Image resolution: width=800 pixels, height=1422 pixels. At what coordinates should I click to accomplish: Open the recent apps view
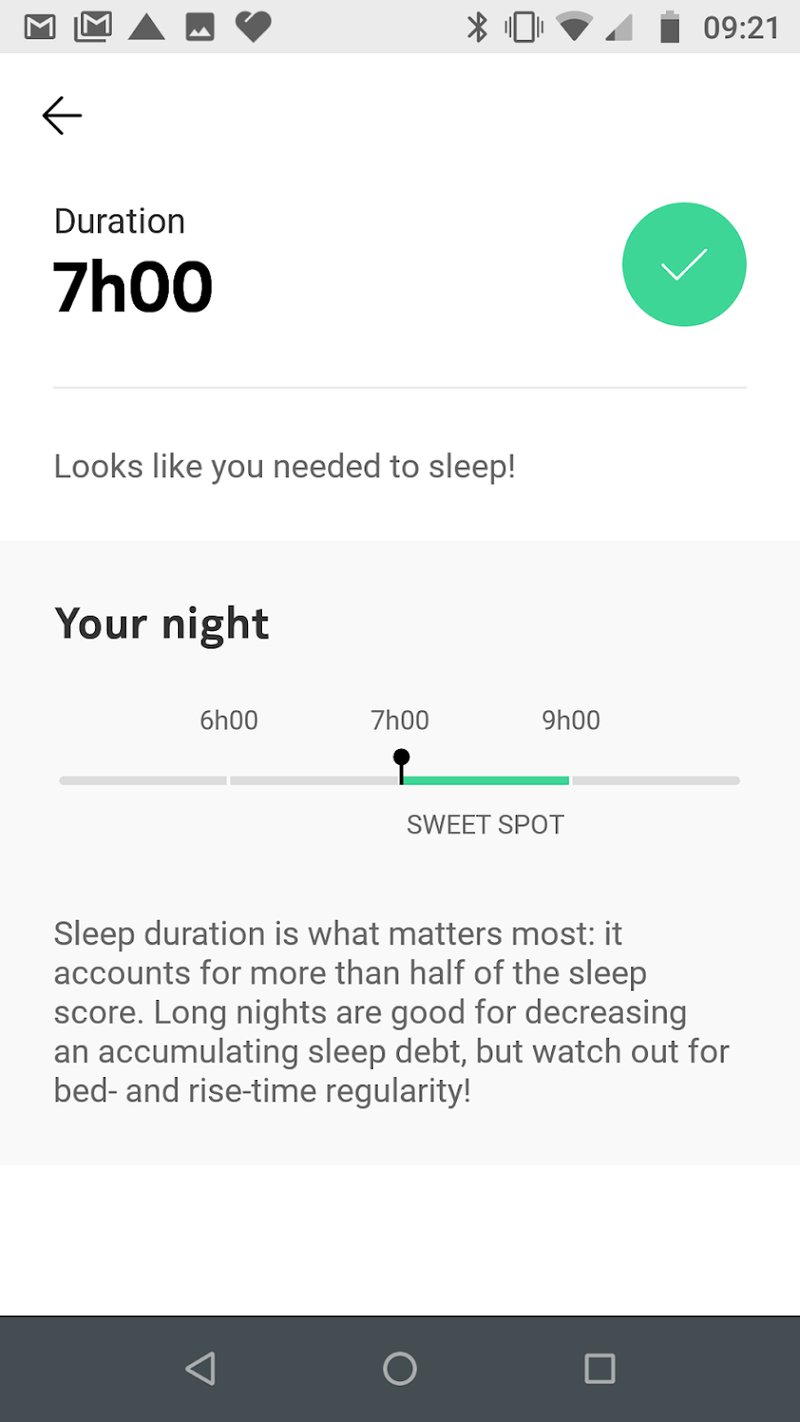tap(599, 1368)
